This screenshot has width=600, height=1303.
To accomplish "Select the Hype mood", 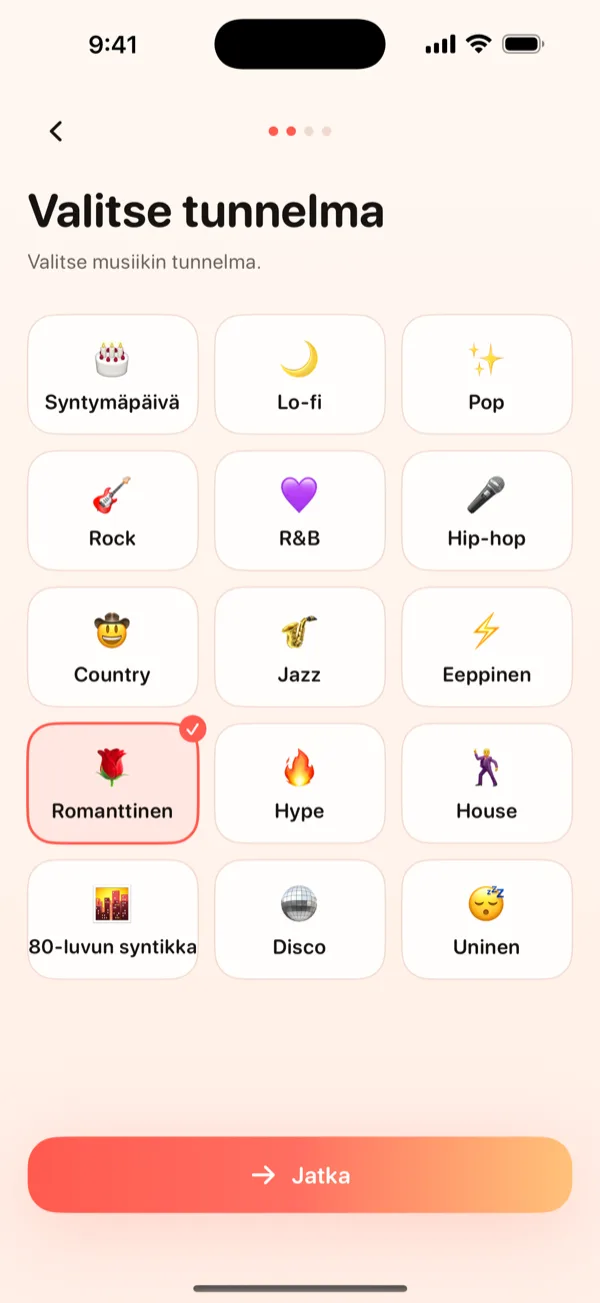I will pyautogui.click(x=300, y=783).
